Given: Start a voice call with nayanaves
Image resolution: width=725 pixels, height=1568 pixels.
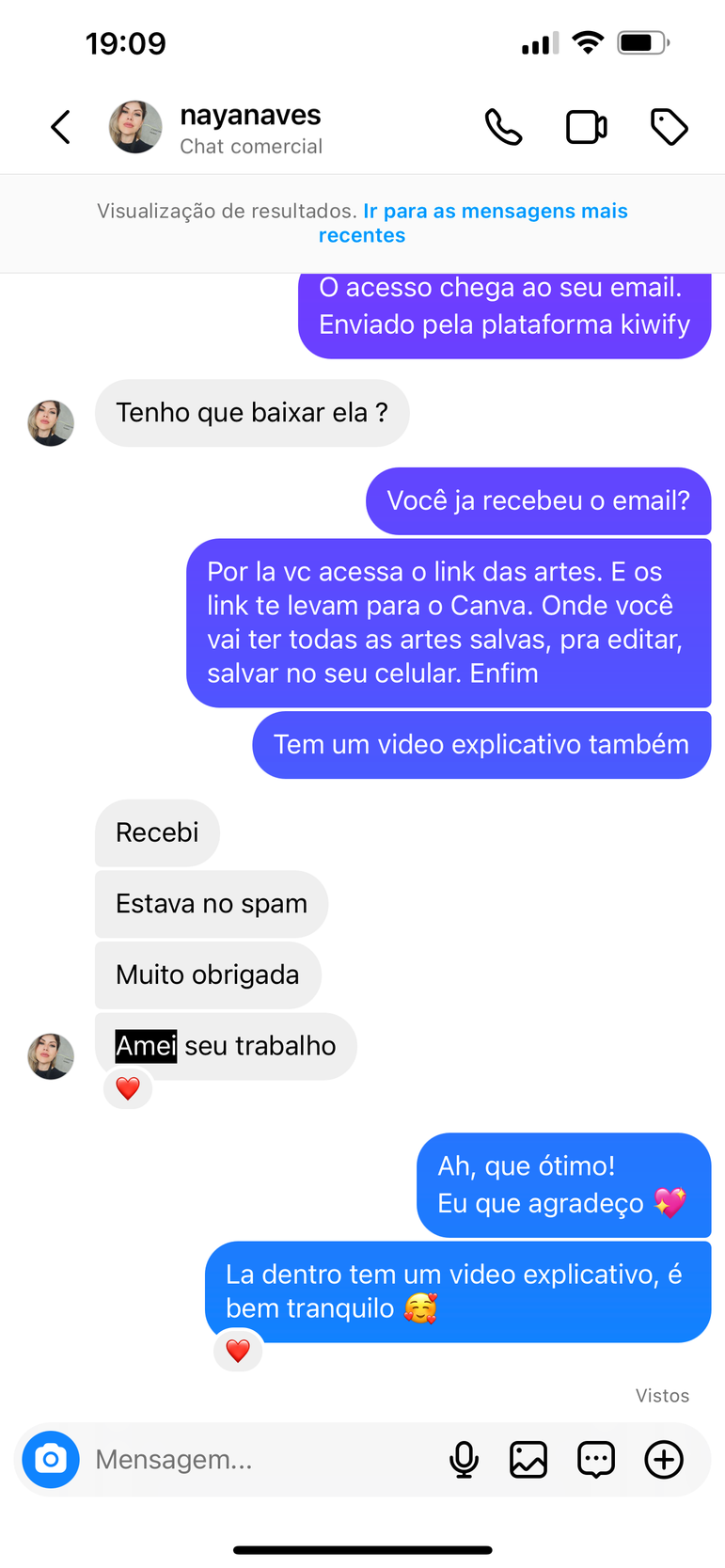Looking at the screenshot, I should [503, 127].
